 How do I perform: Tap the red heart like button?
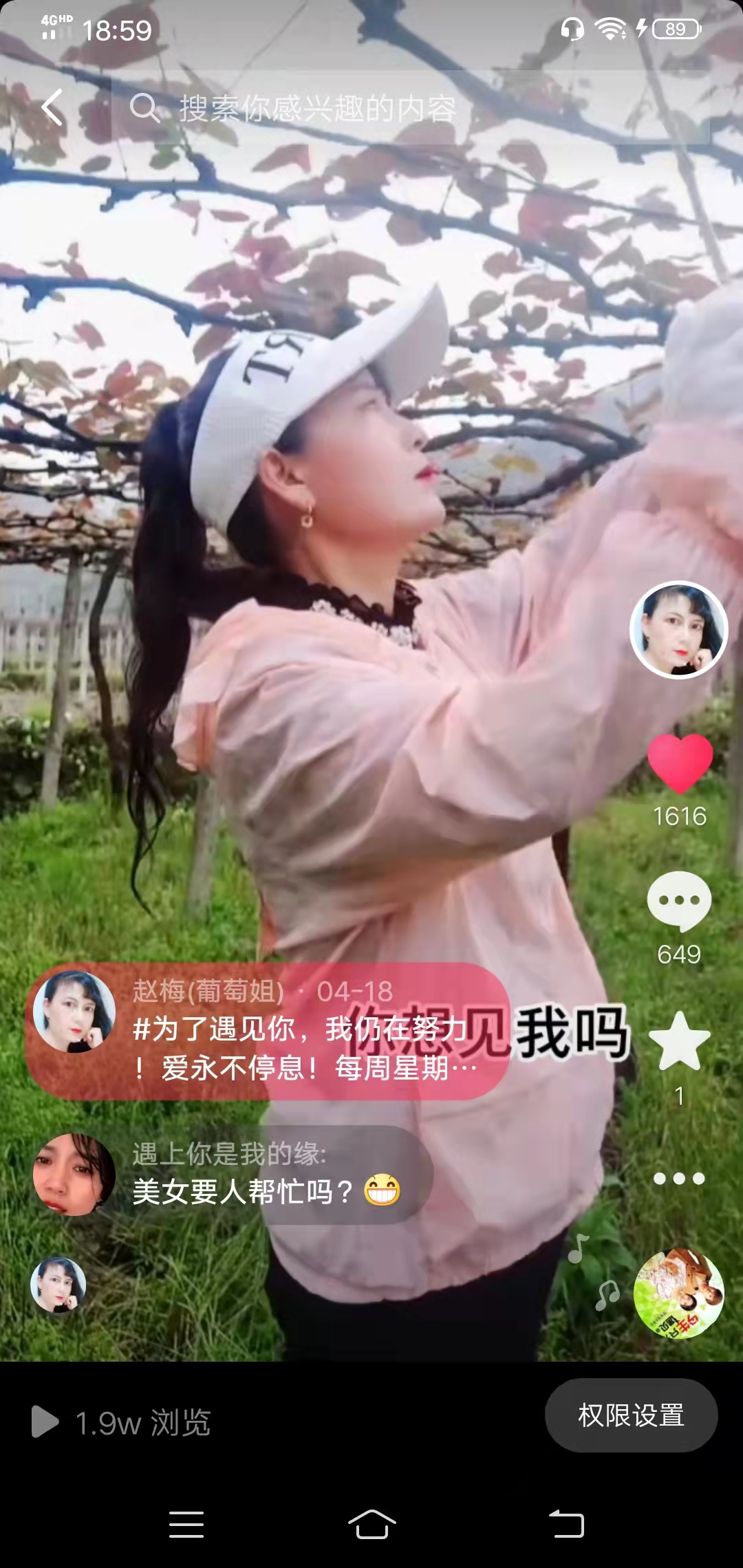click(x=680, y=763)
